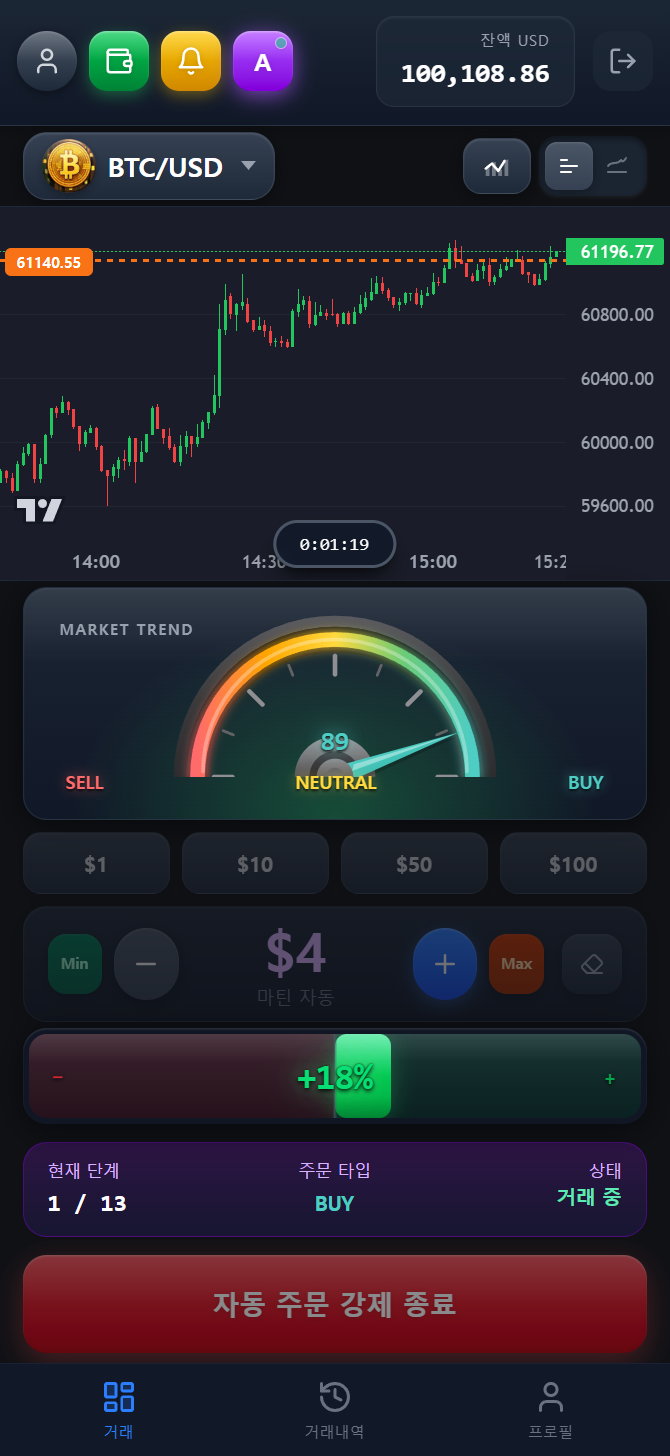The image size is (670, 1456).
Task: Decrease the amount with the minus button
Action: pos(146,964)
